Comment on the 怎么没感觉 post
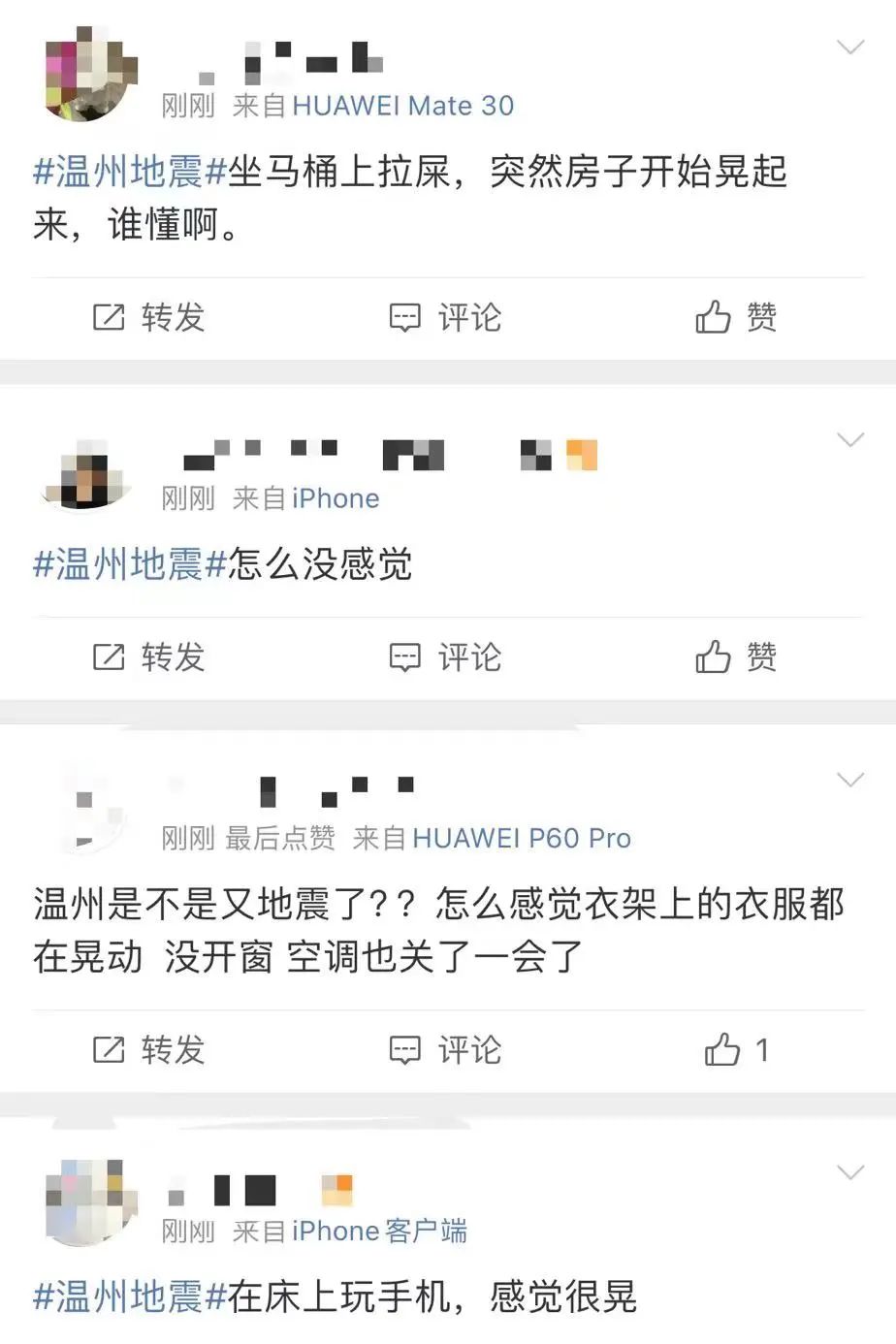 [445, 657]
